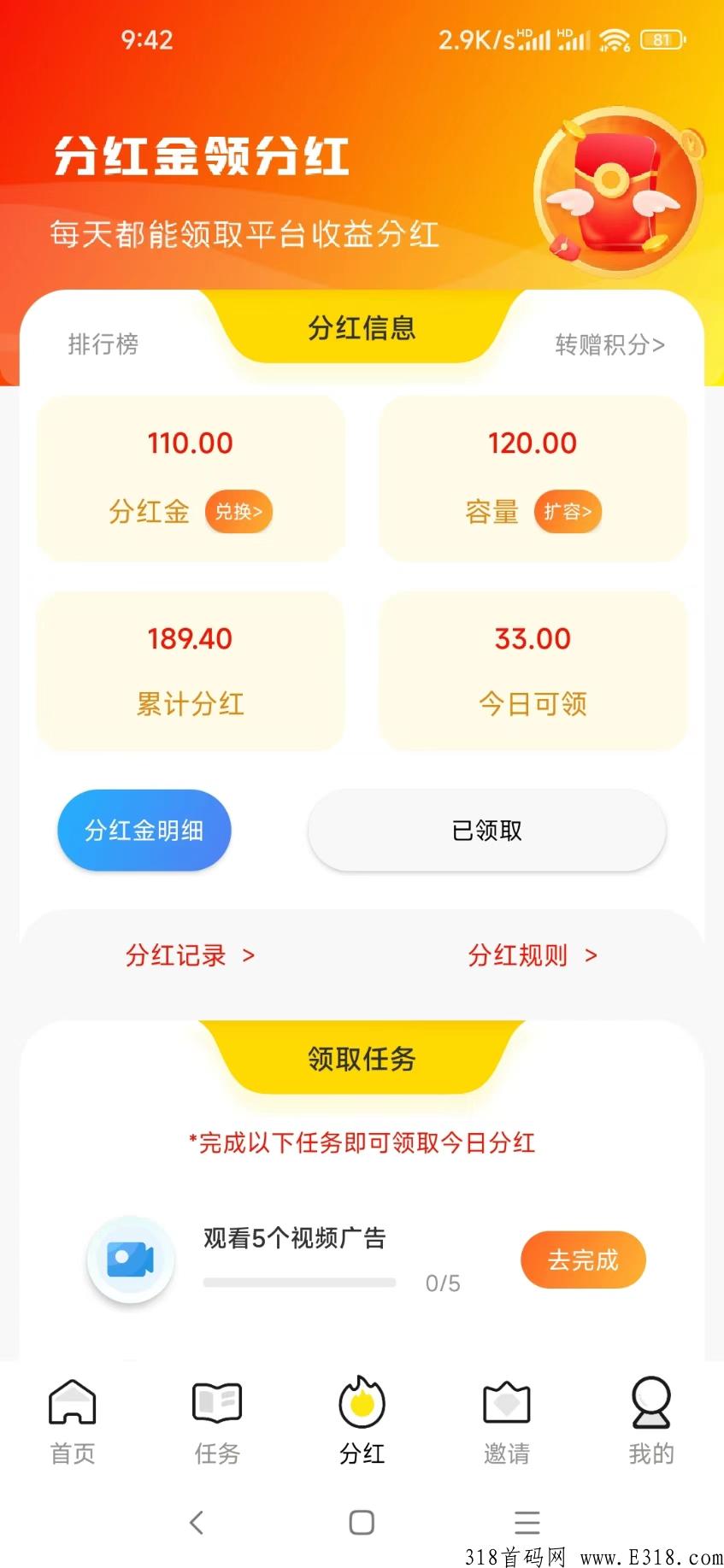
Task: Click the 扩容 expand capacity badge
Action: point(568,512)
